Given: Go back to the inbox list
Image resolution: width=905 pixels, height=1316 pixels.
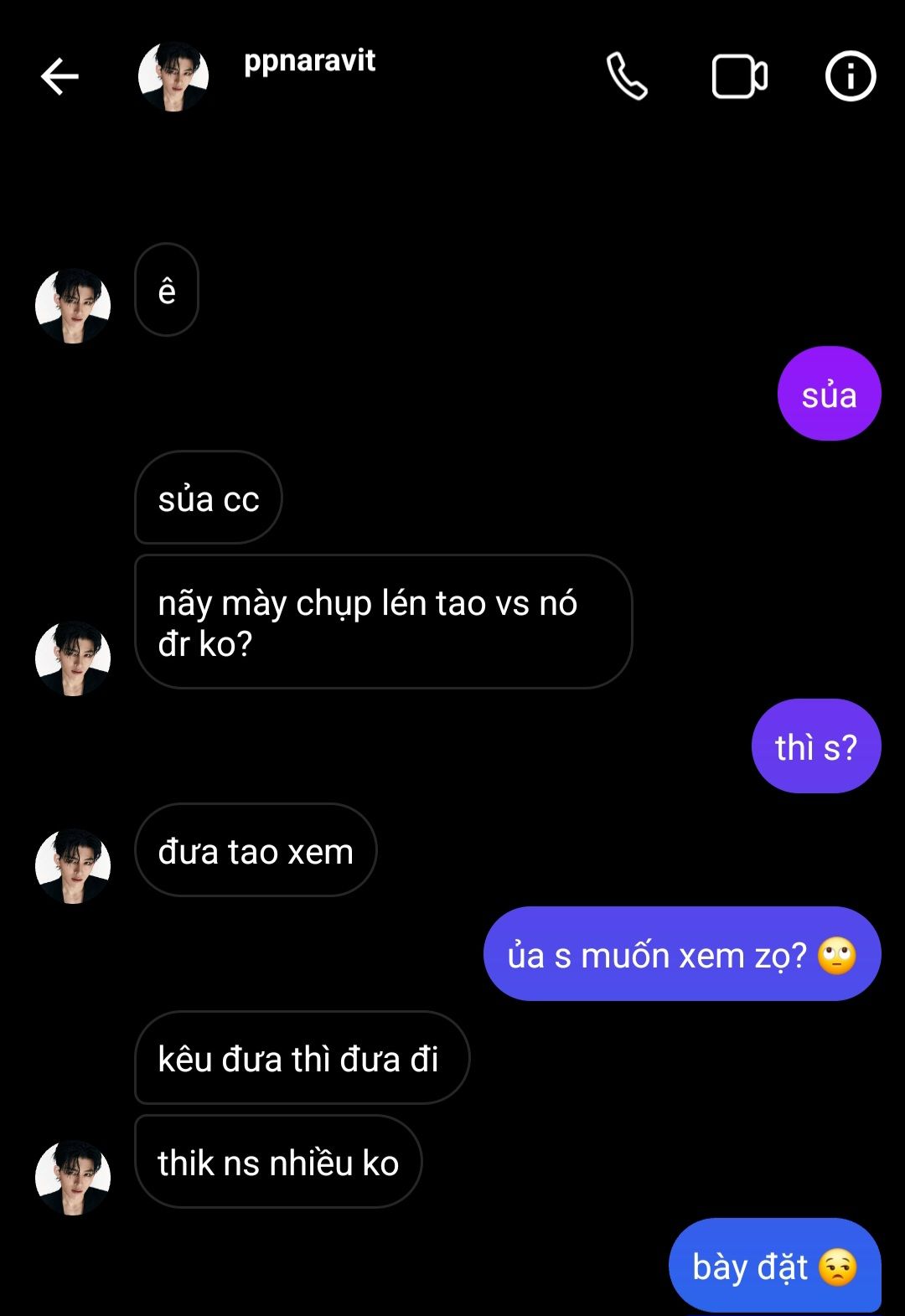Looking at the screenshot, I should point(59,77).
